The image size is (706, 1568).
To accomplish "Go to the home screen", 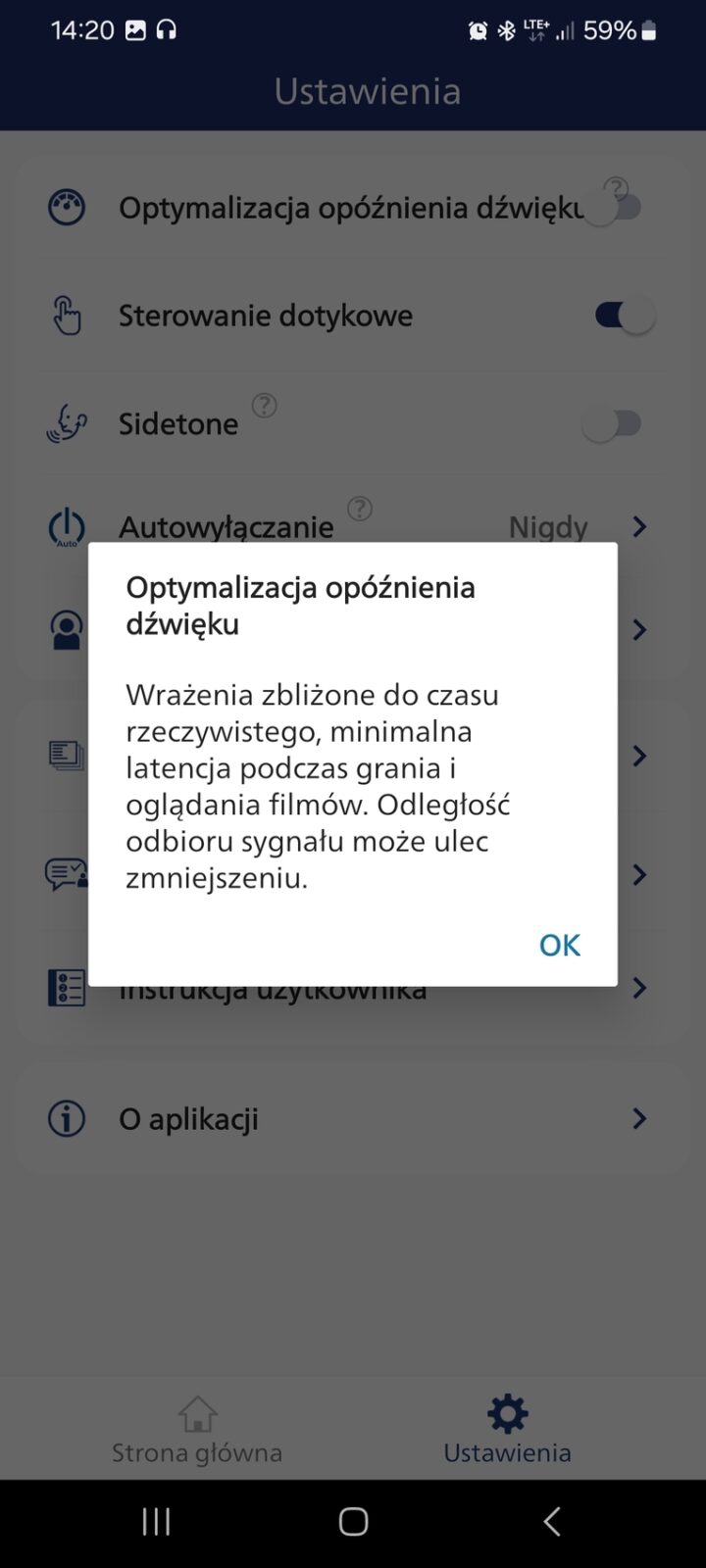I will coord(353,1521).
